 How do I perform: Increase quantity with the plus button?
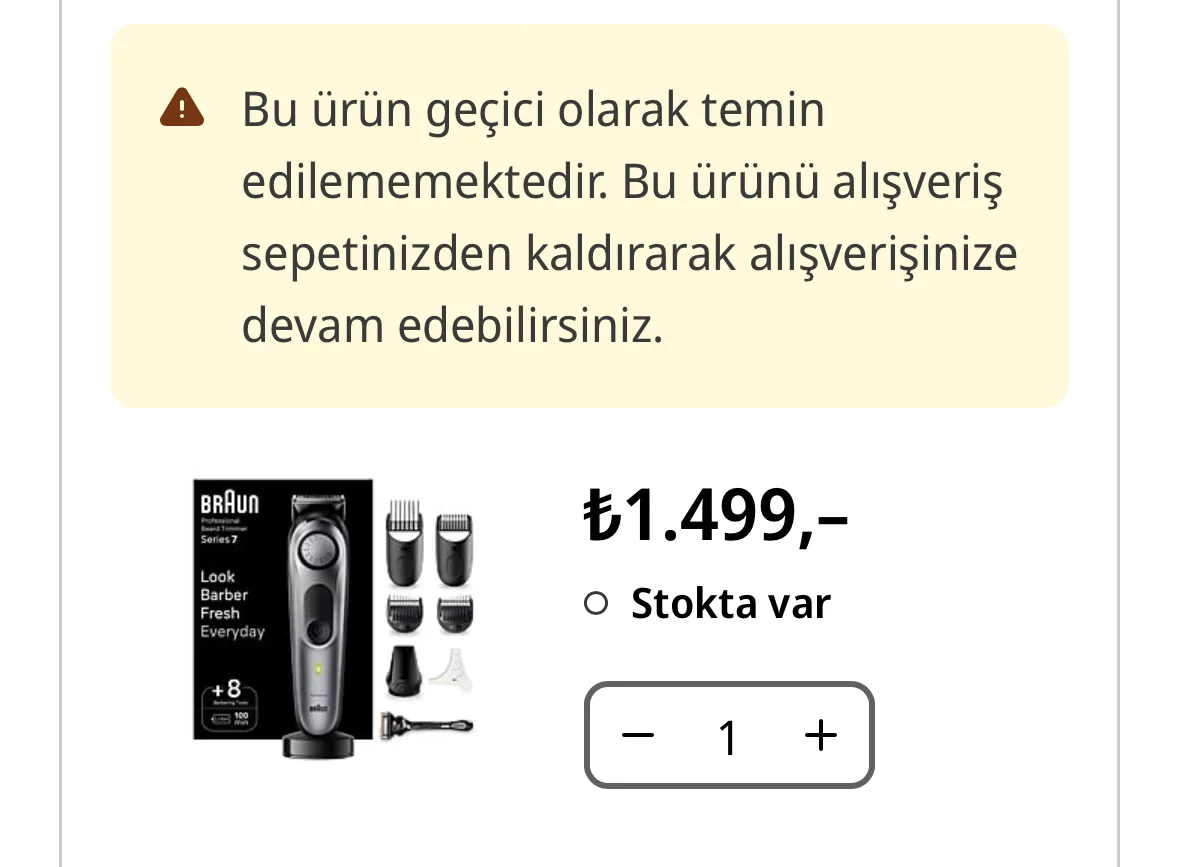coord(820,736)
